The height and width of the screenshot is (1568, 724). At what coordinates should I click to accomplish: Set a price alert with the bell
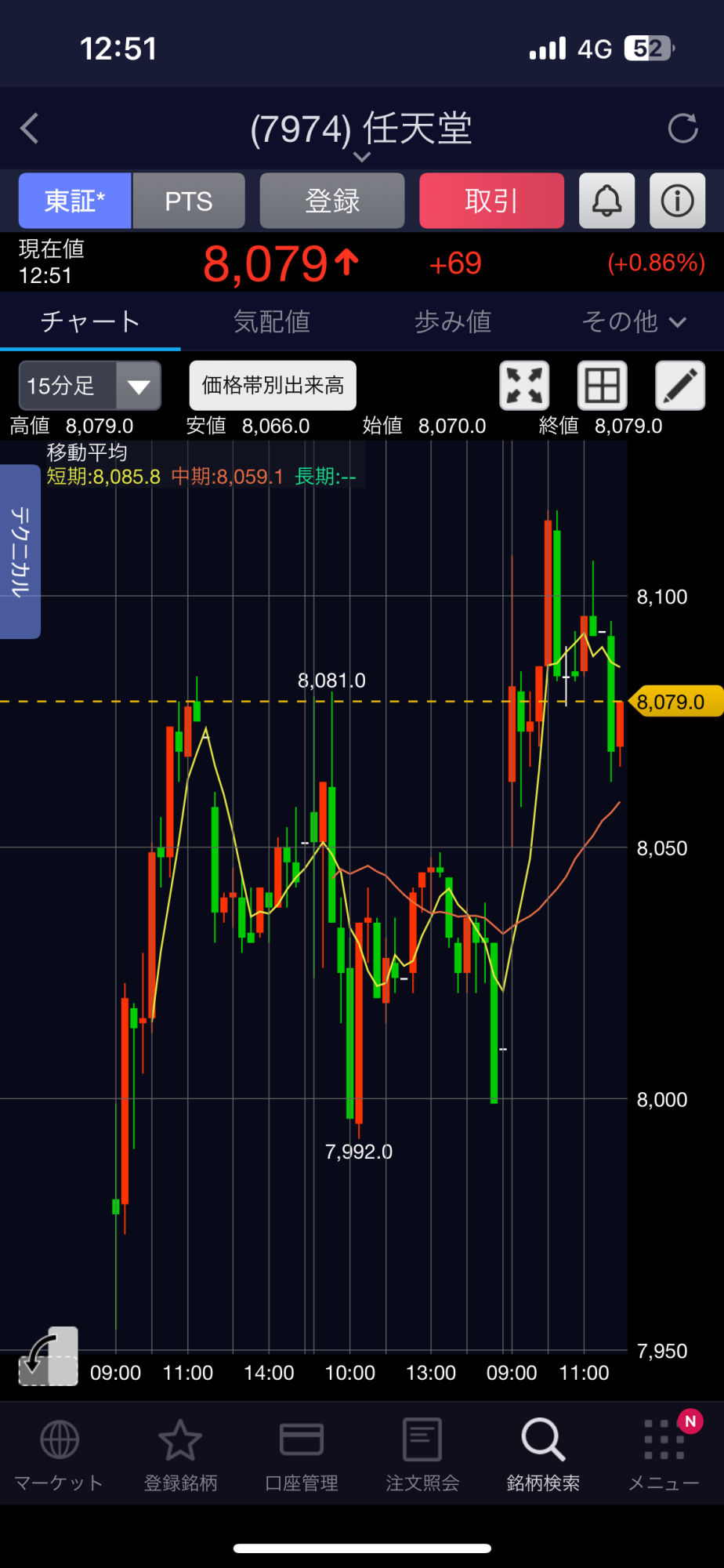tap(606, 201)
